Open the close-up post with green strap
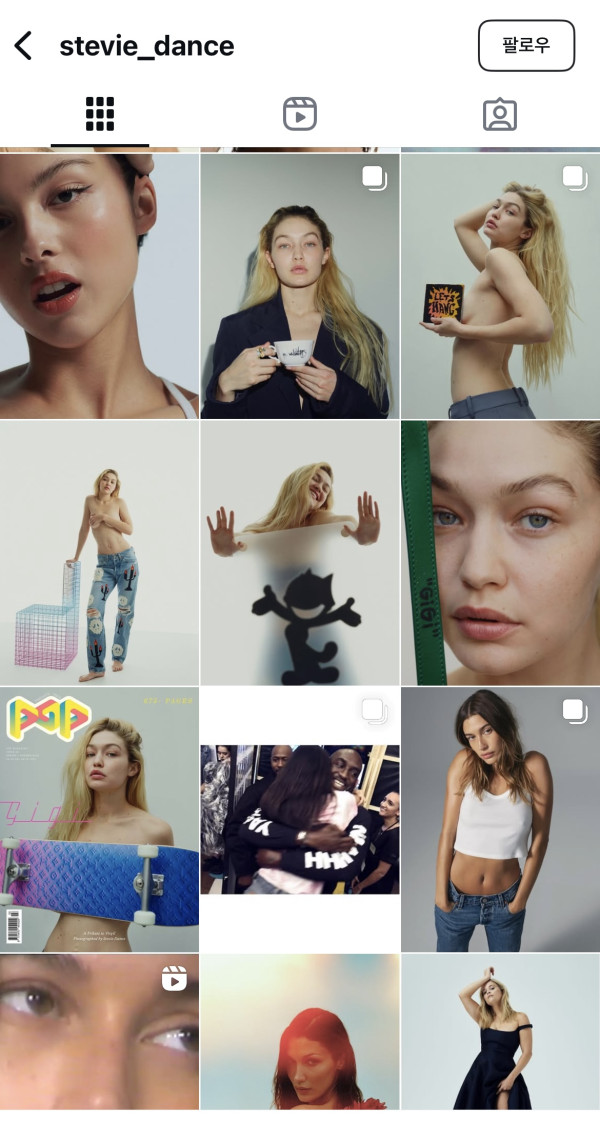Screen dimensions: 600x1122 [500, 553]
